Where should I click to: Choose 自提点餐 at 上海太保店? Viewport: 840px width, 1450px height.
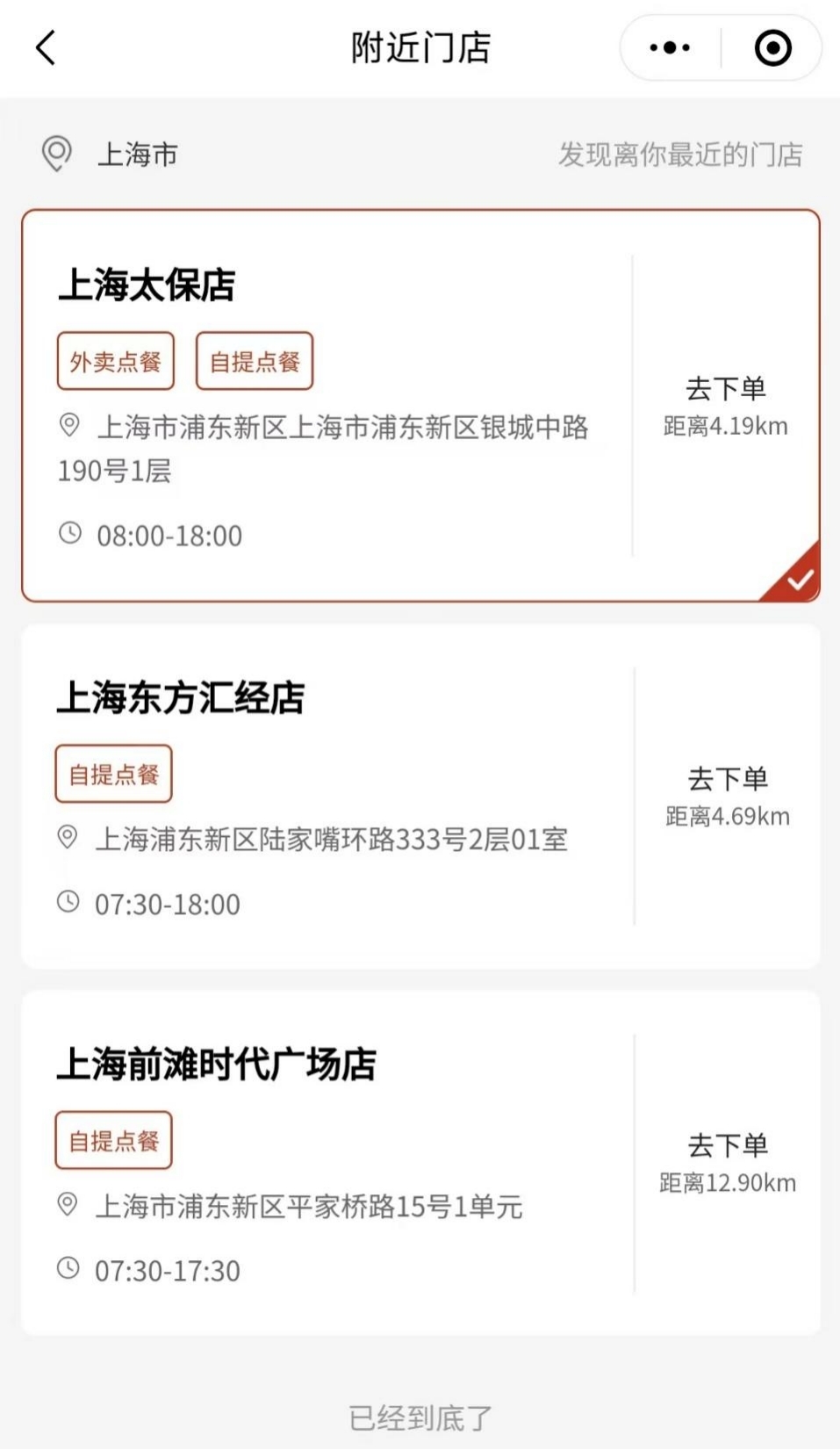(x=255, y=361)
